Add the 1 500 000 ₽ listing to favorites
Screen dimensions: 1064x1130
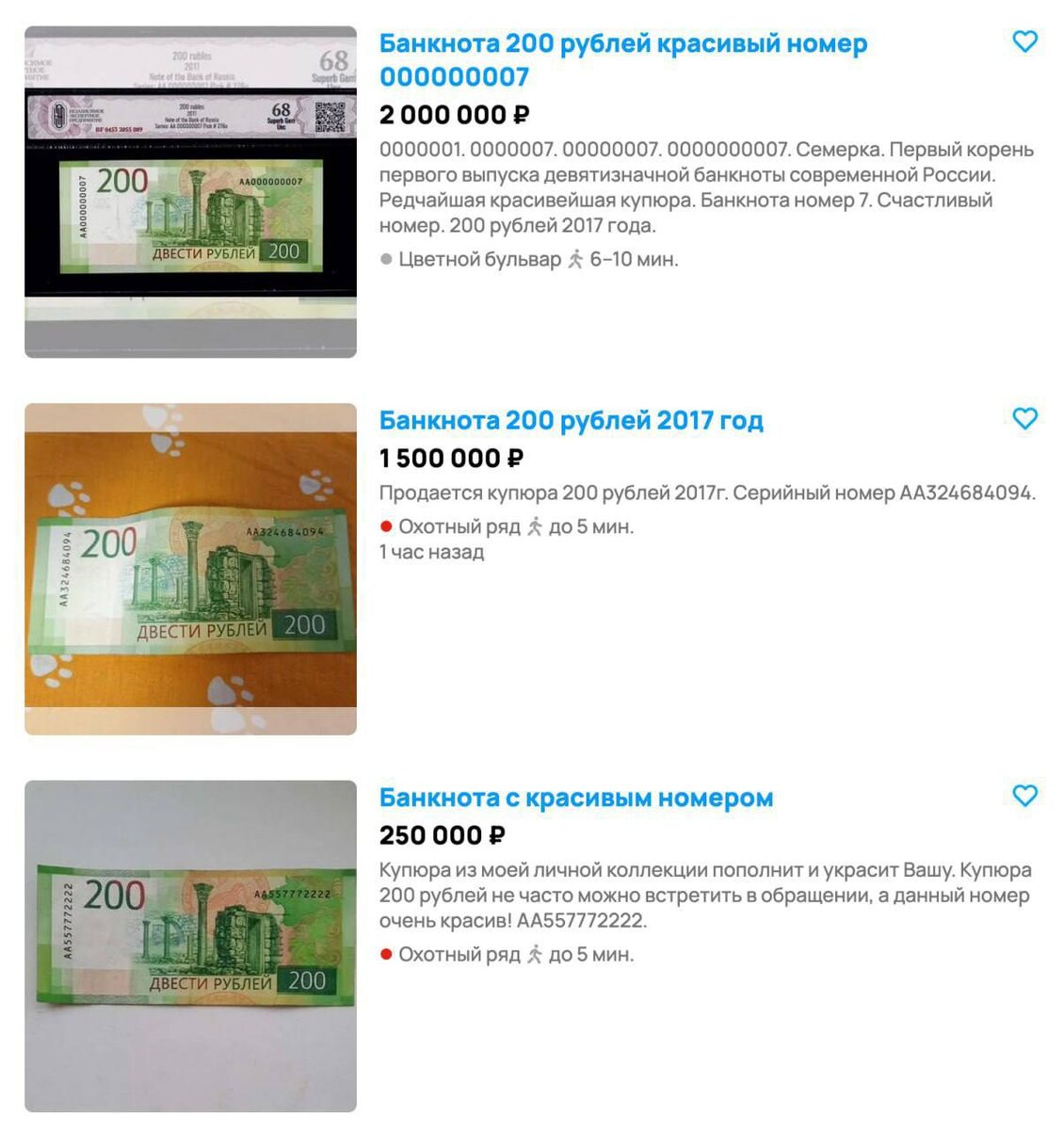(x=1024, y=418)
